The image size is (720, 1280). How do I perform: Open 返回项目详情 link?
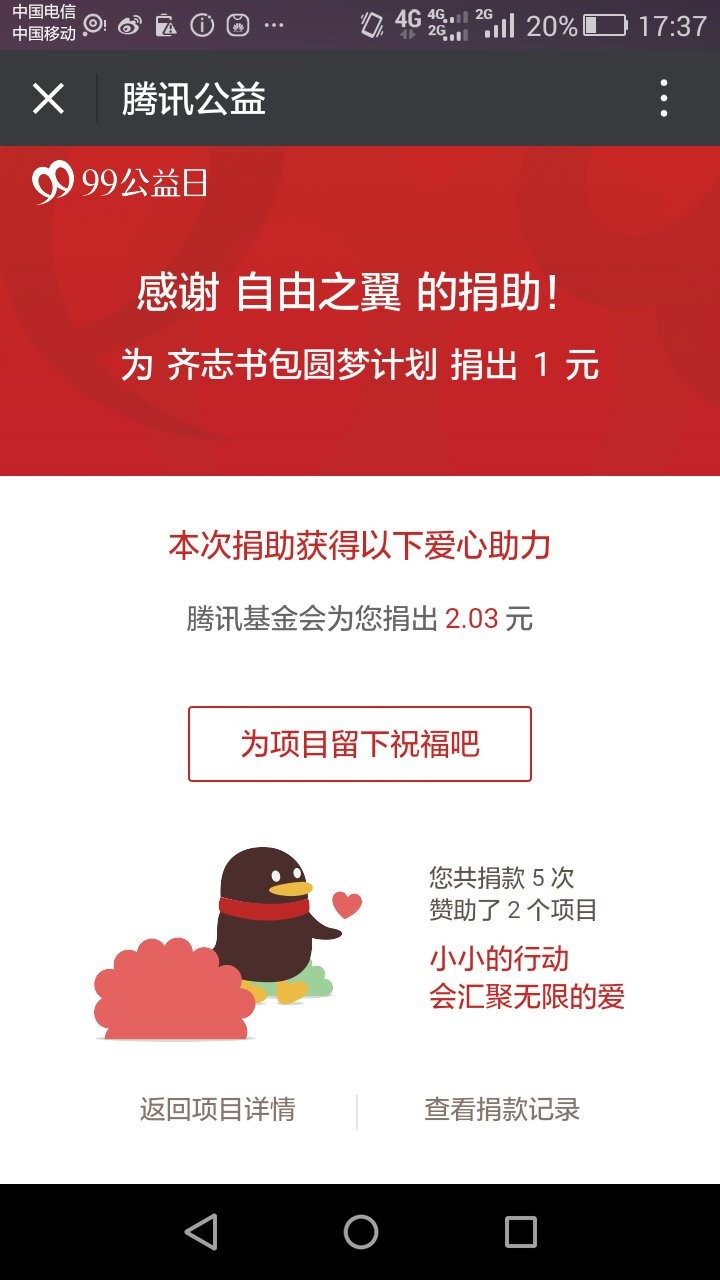coord(217,1109)
